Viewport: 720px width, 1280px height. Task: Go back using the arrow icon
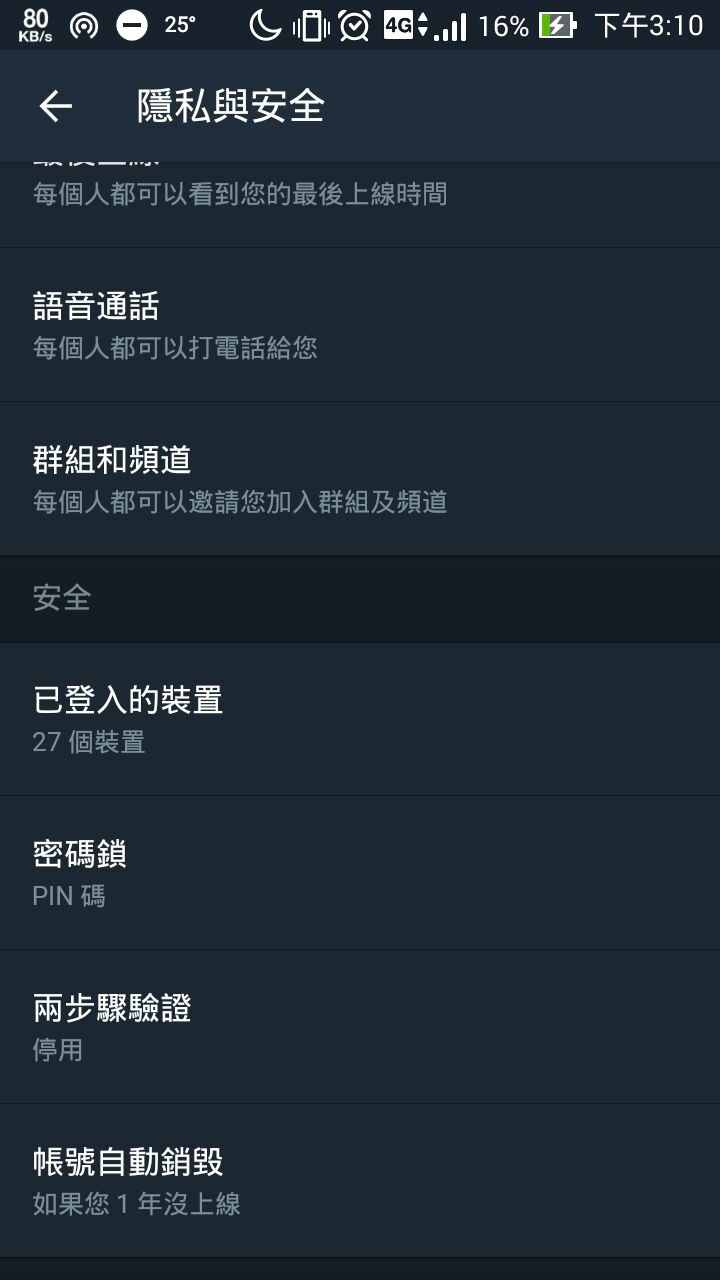pos(56,106)
